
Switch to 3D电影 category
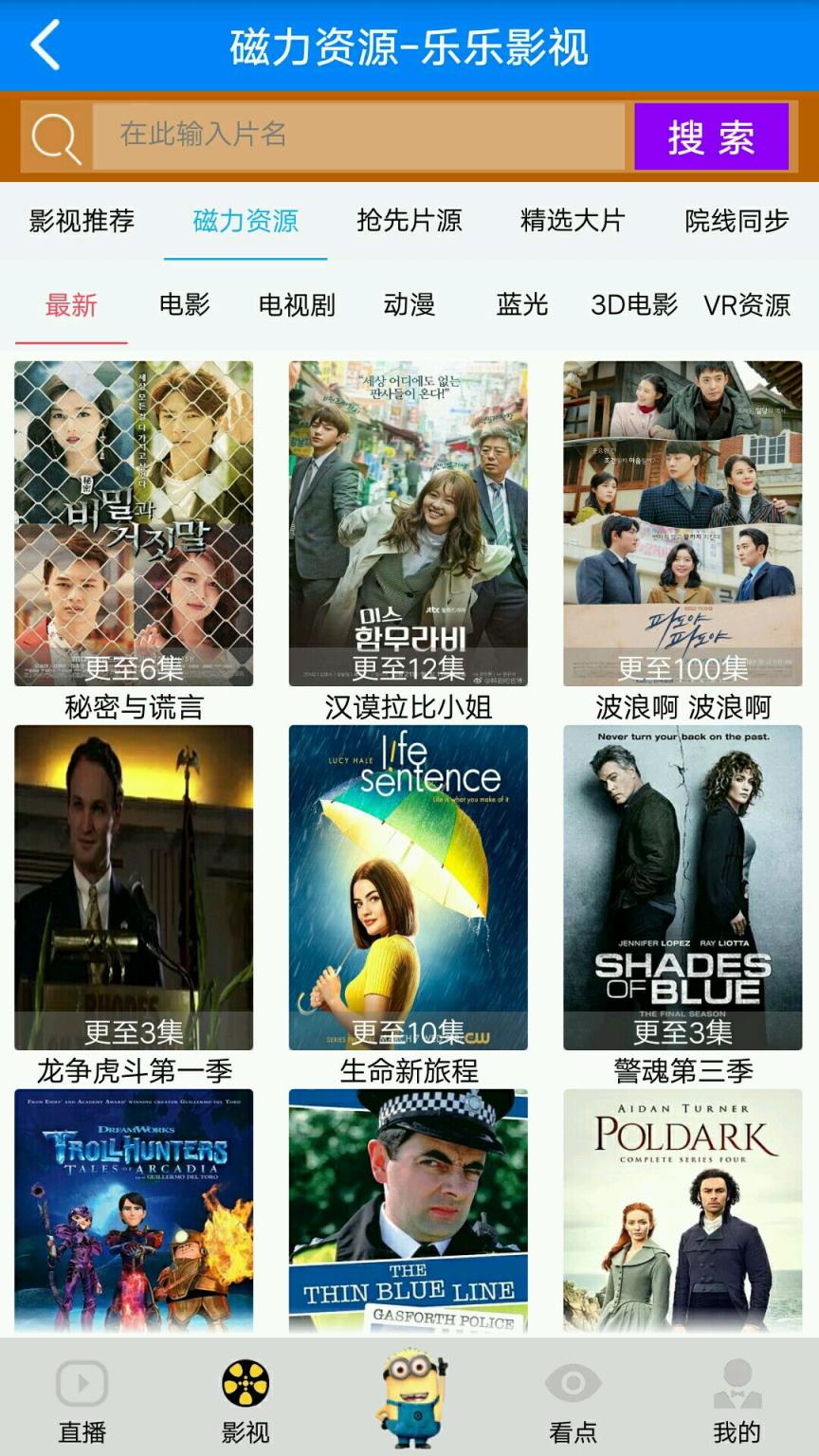click(x=633, y=305)
